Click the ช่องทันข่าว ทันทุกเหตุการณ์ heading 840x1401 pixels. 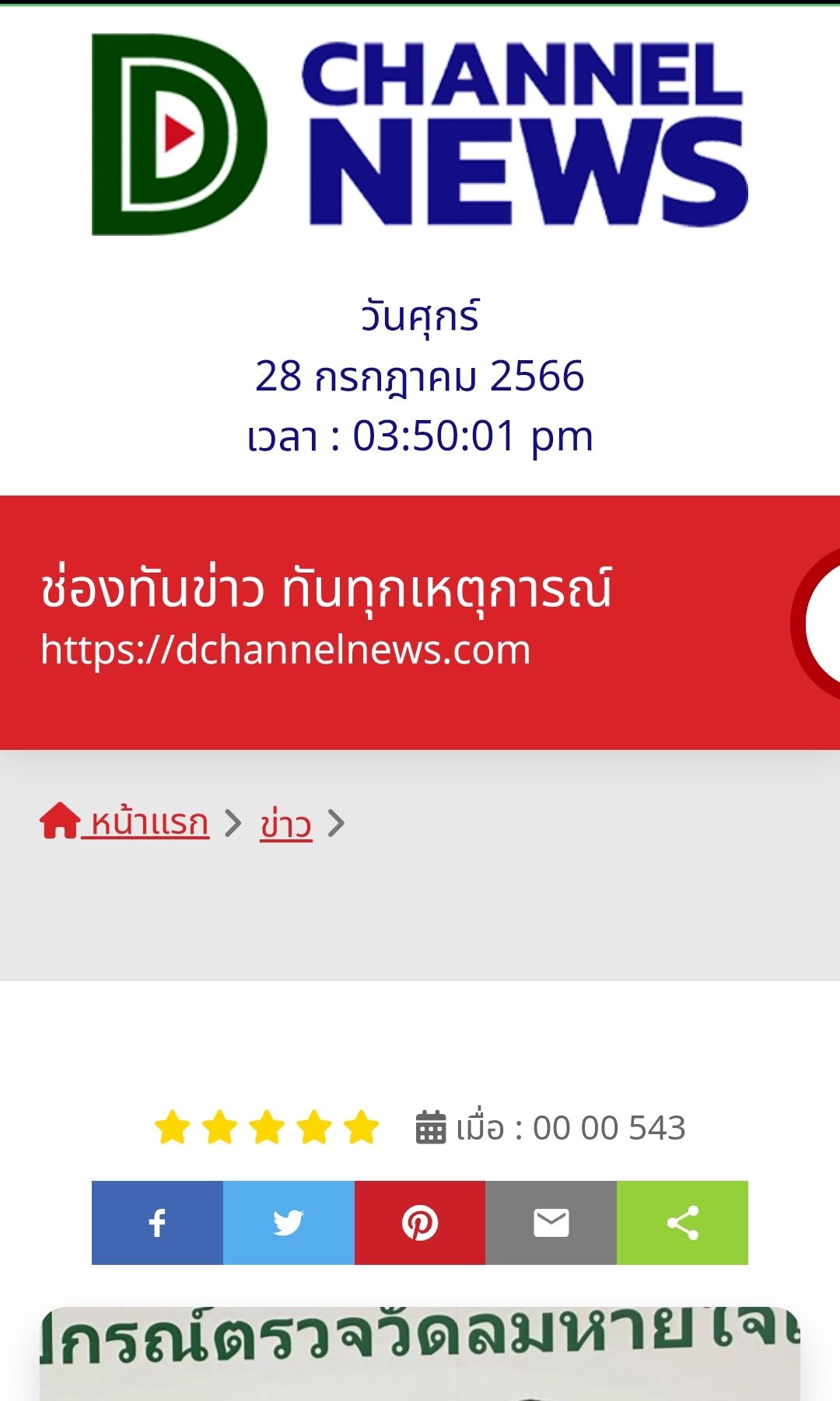click(327, 592)
